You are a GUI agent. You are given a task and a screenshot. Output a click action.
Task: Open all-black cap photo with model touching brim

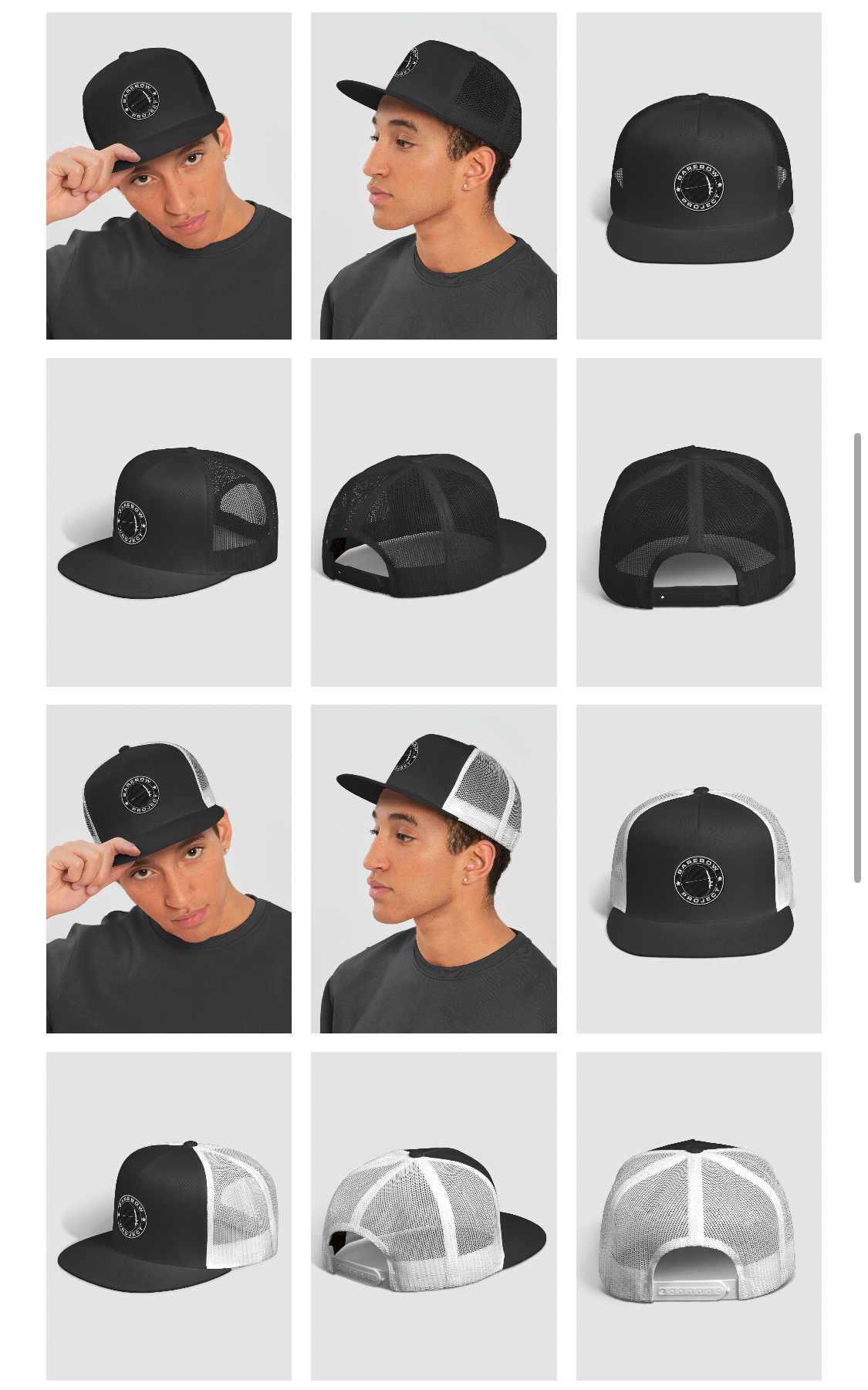[x=168, y=175]
